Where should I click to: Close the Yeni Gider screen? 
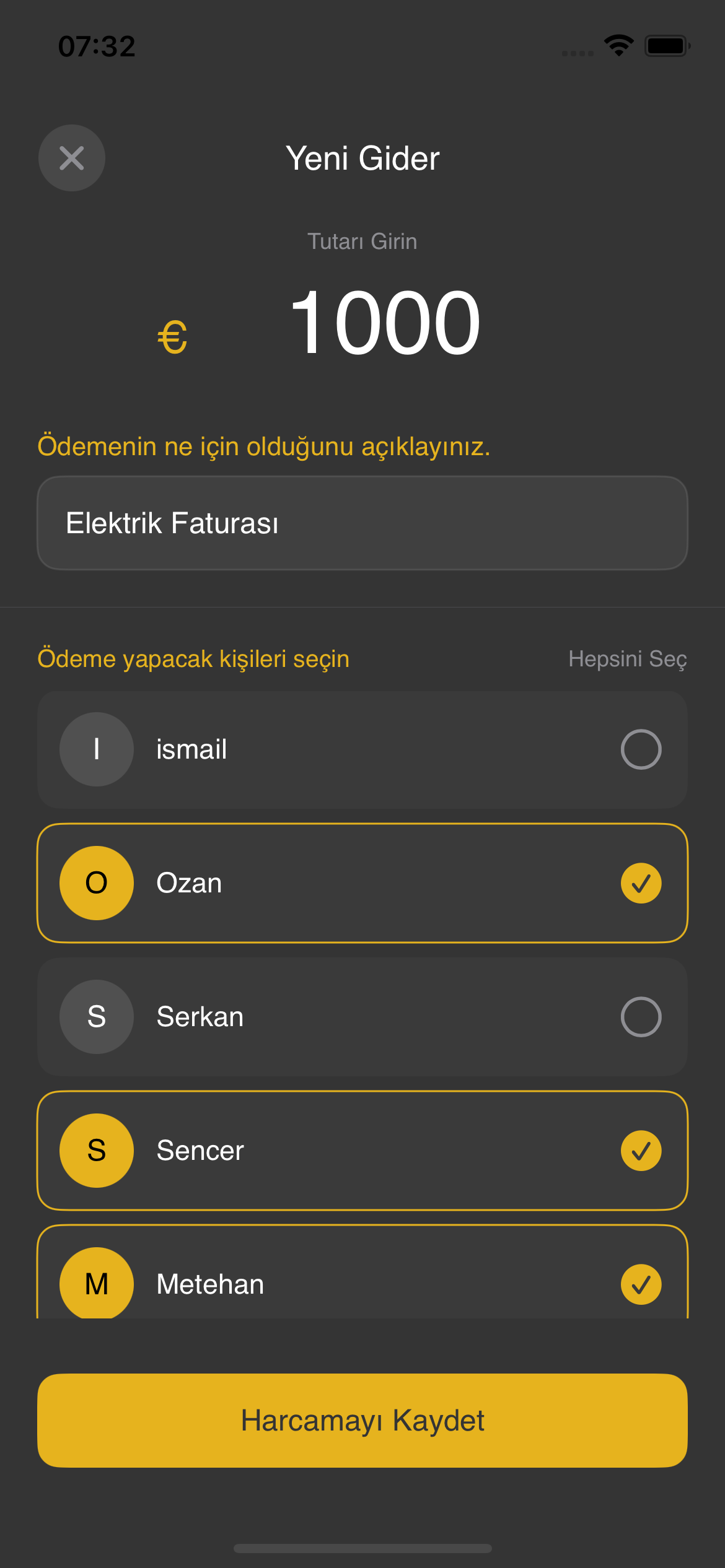71,157
